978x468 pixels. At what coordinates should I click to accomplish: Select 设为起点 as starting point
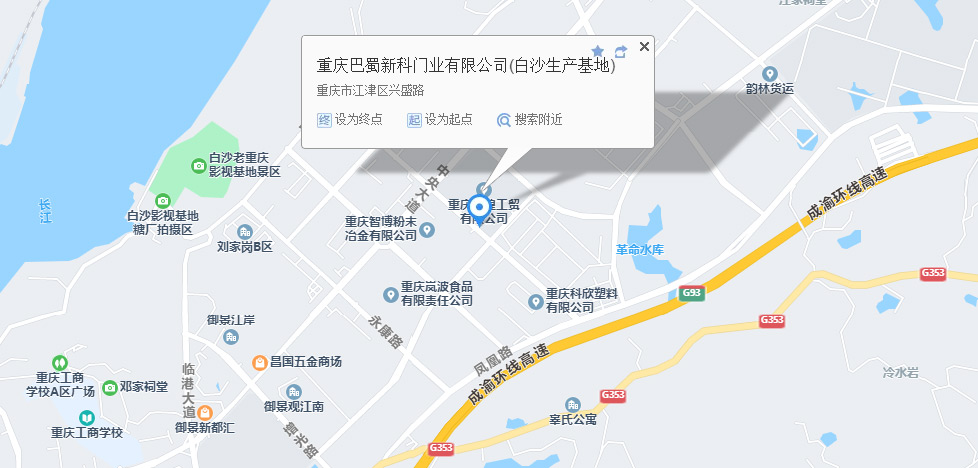coord(439,120)
